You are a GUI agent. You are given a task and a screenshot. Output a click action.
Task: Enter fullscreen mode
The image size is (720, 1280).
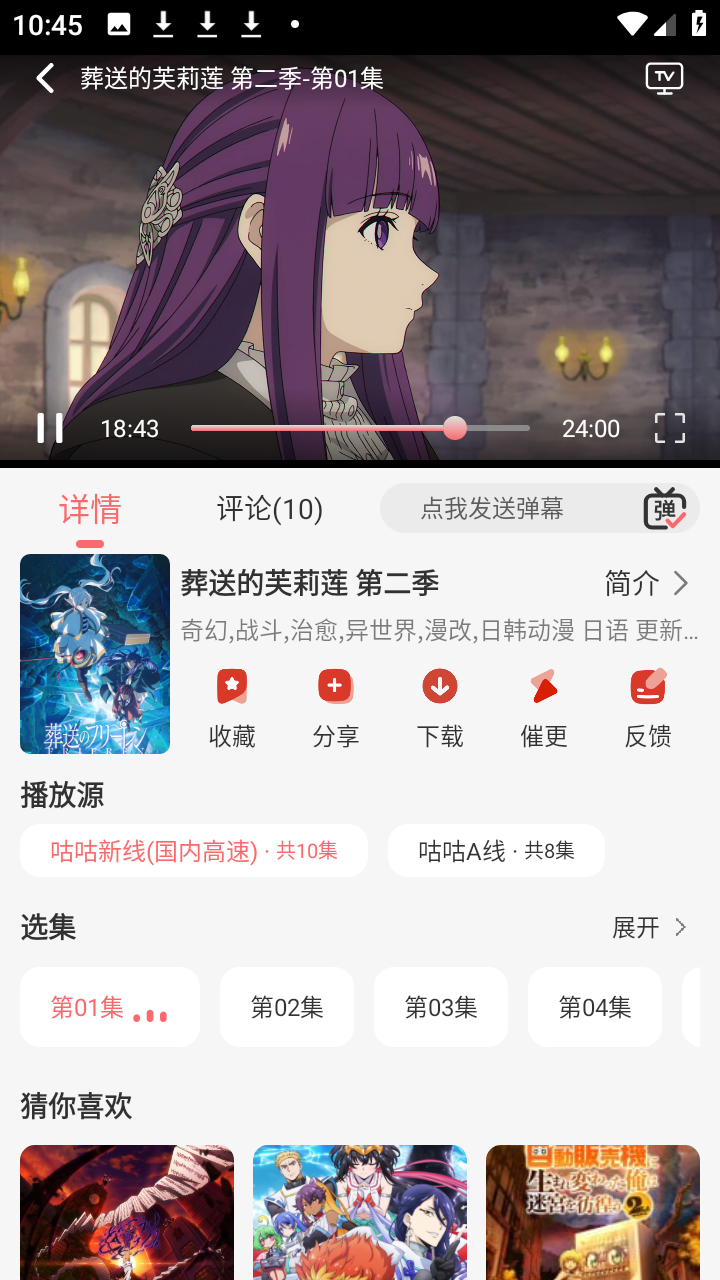669,428
